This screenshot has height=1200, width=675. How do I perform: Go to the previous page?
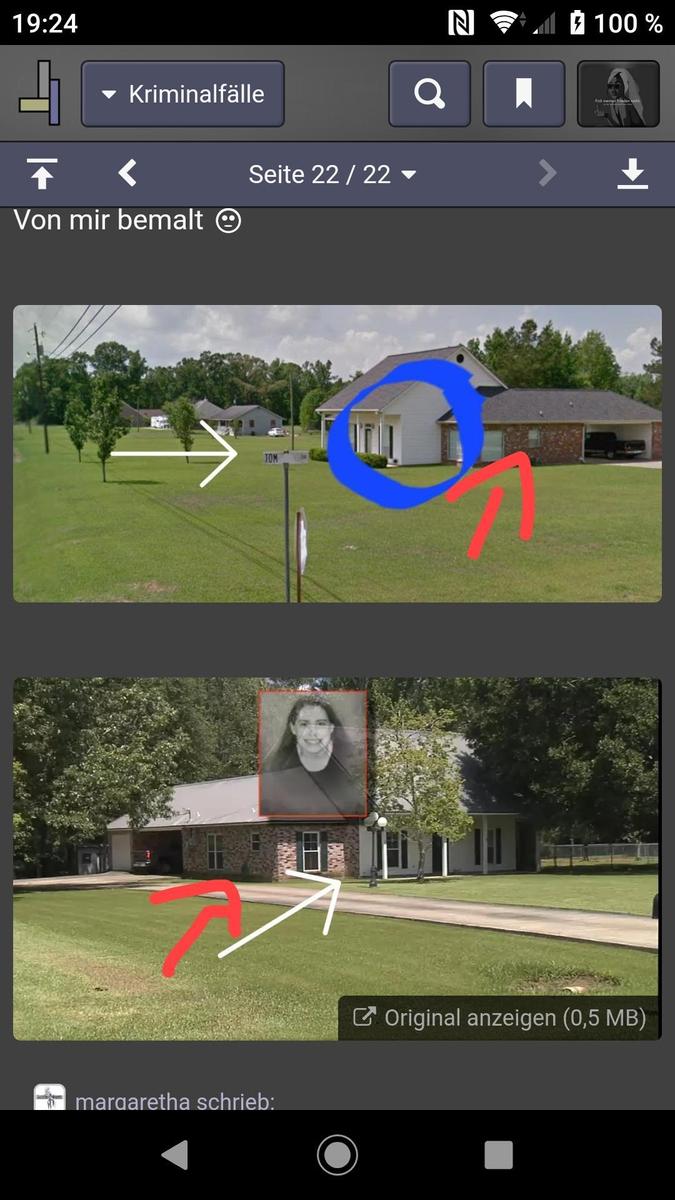click(127, 174)
